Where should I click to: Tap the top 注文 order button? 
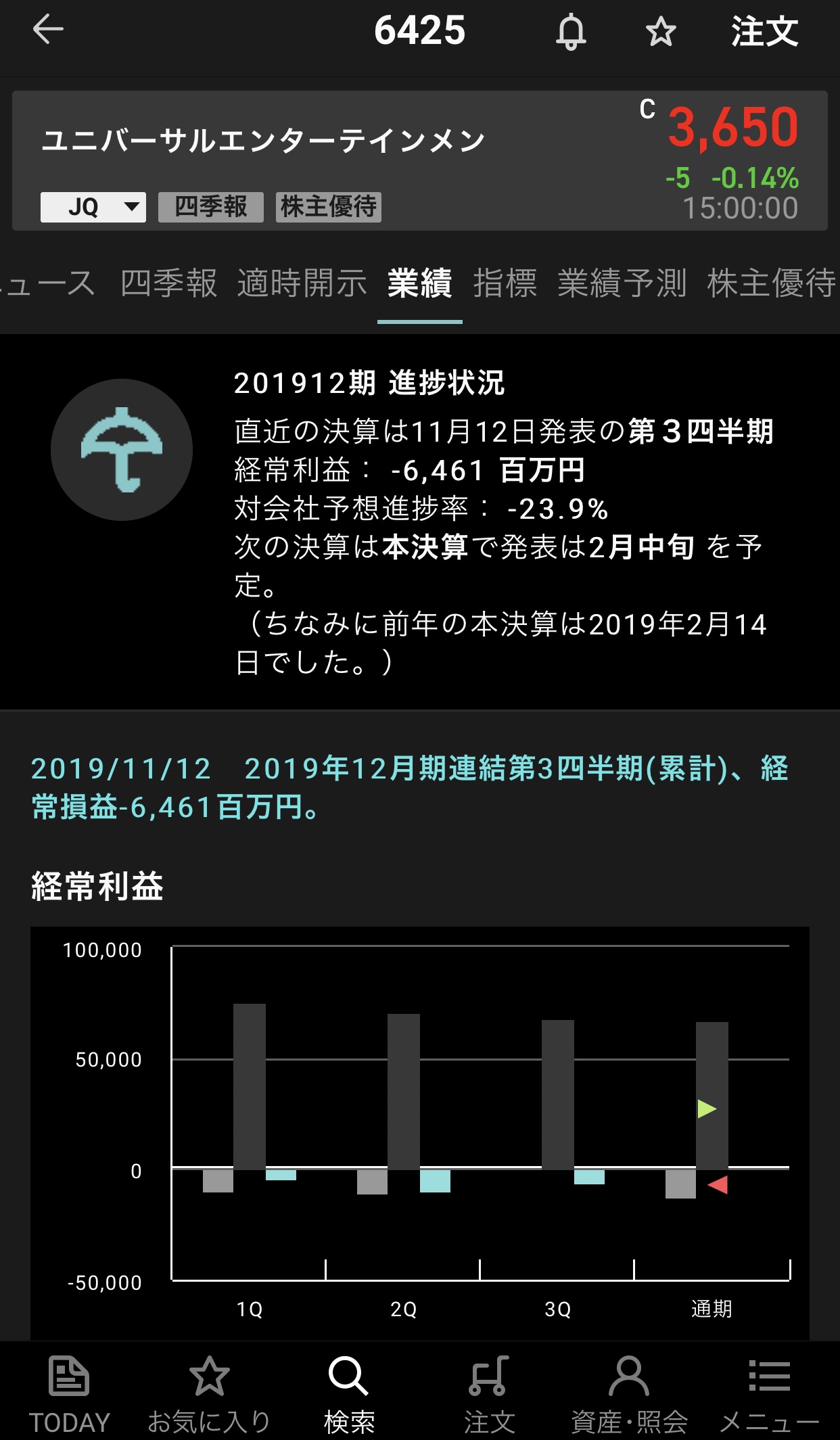tap(764, 32)
